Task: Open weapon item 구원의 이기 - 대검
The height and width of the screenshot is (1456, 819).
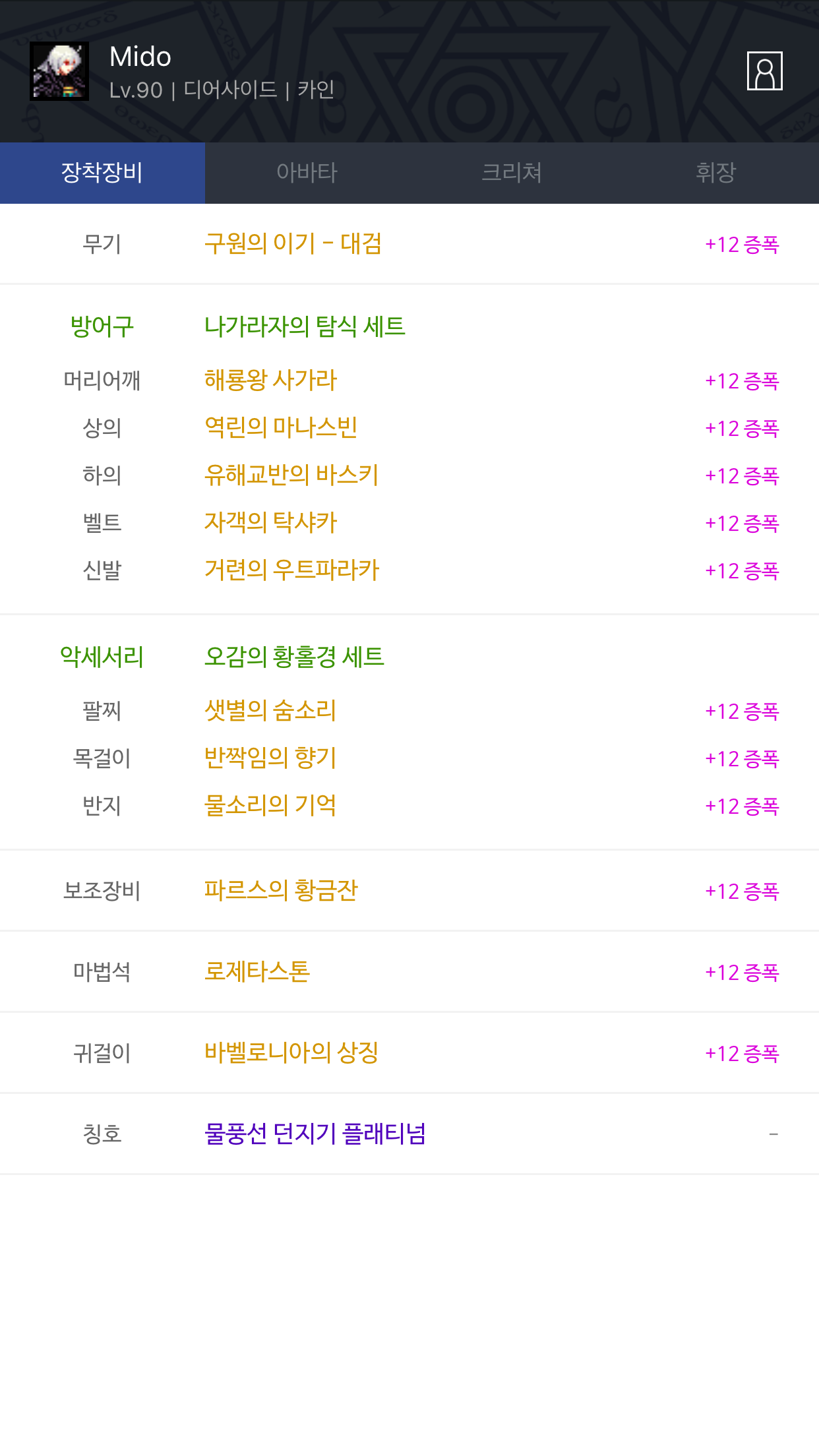Action: point(293,244)
